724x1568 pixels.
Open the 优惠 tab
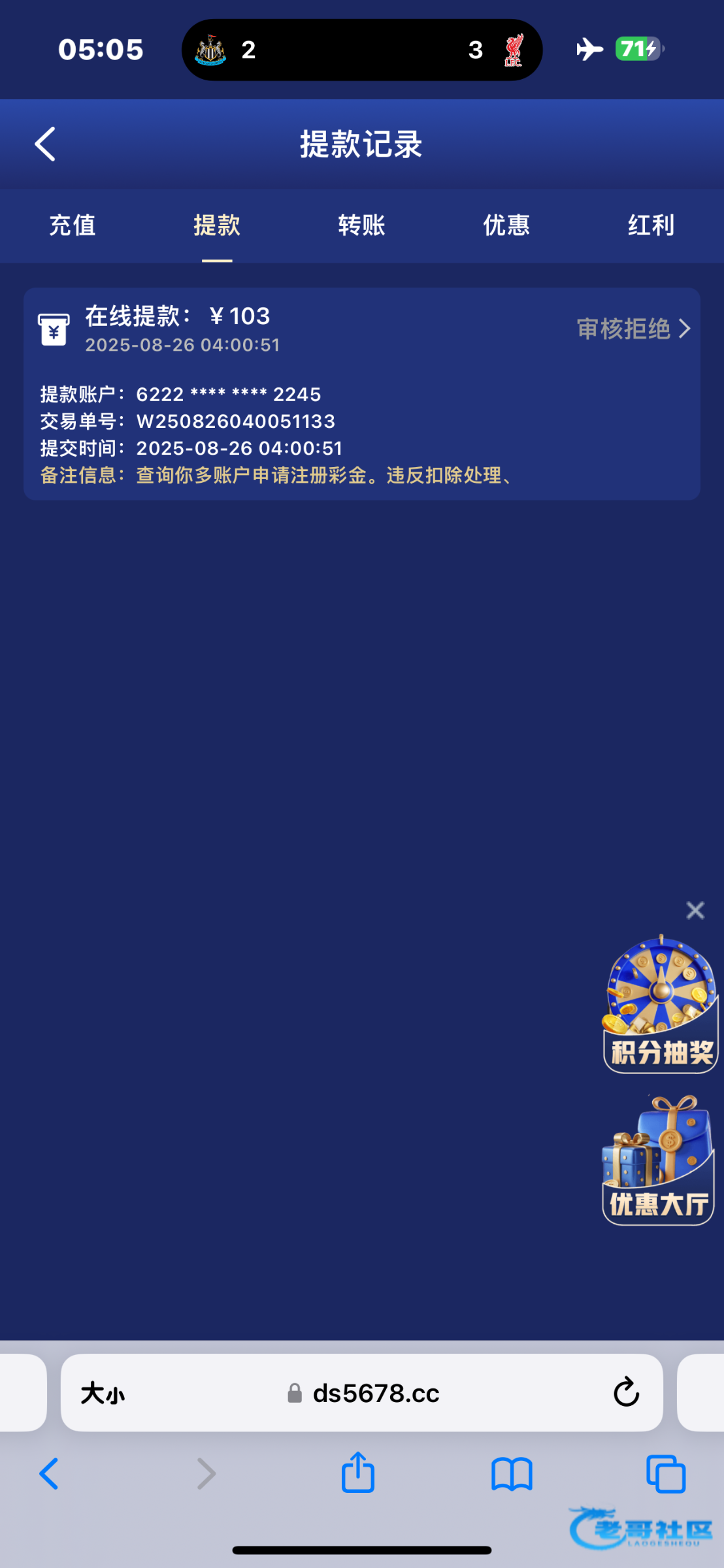(x=506, y=225)
